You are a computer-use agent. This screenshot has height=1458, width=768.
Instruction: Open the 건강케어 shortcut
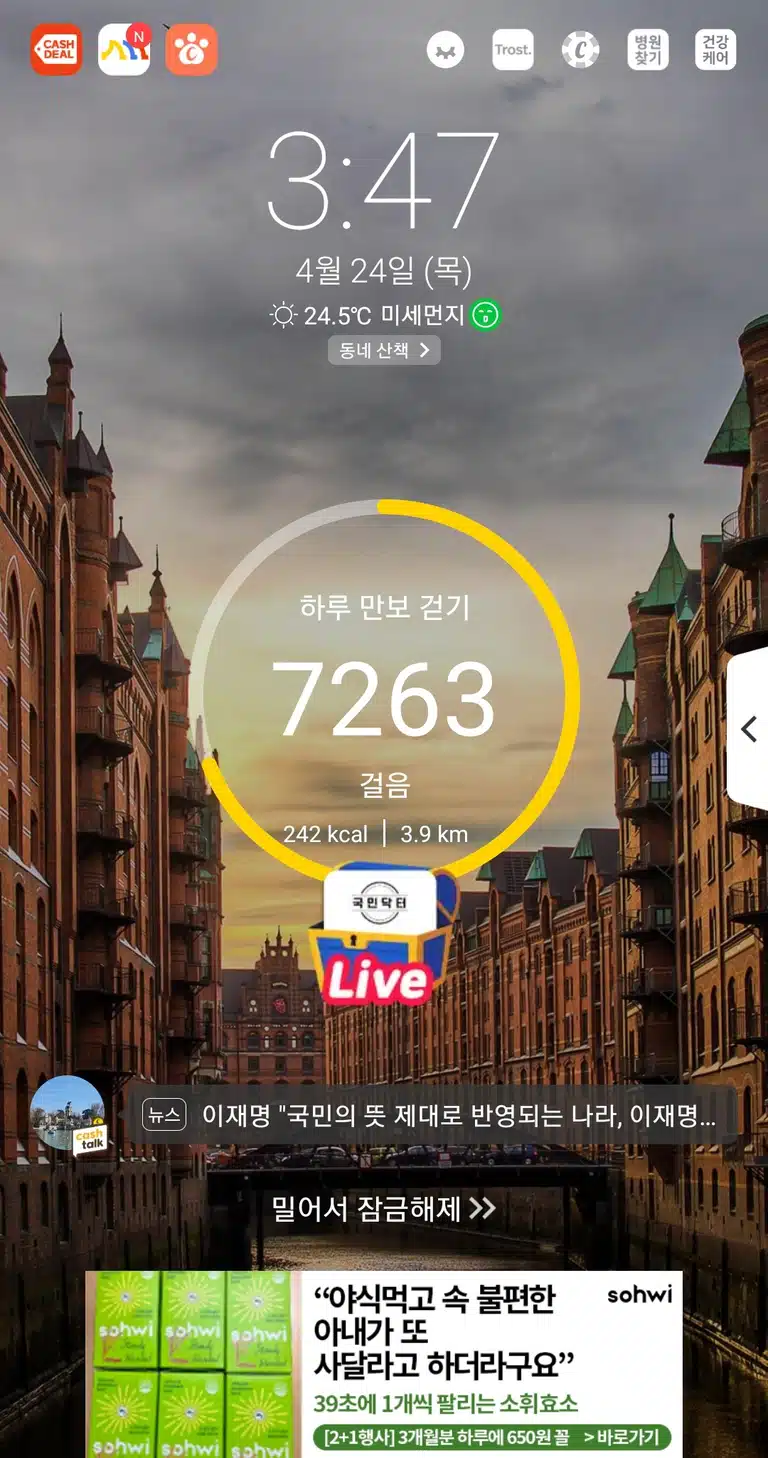pyautogui.click(x=715, y=49)
